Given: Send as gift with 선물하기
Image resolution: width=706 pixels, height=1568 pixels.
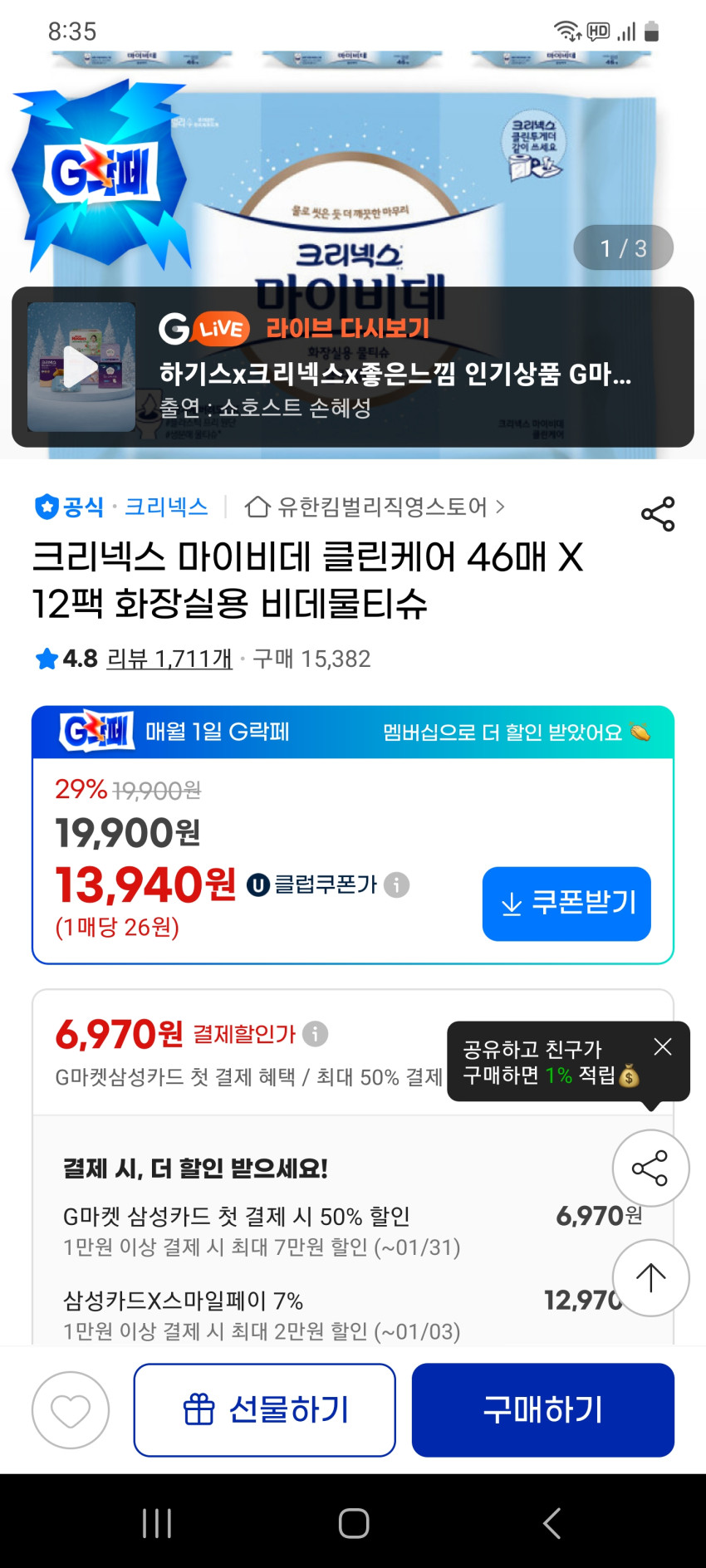Looking at the screenshot, I should pos(264,1410).
